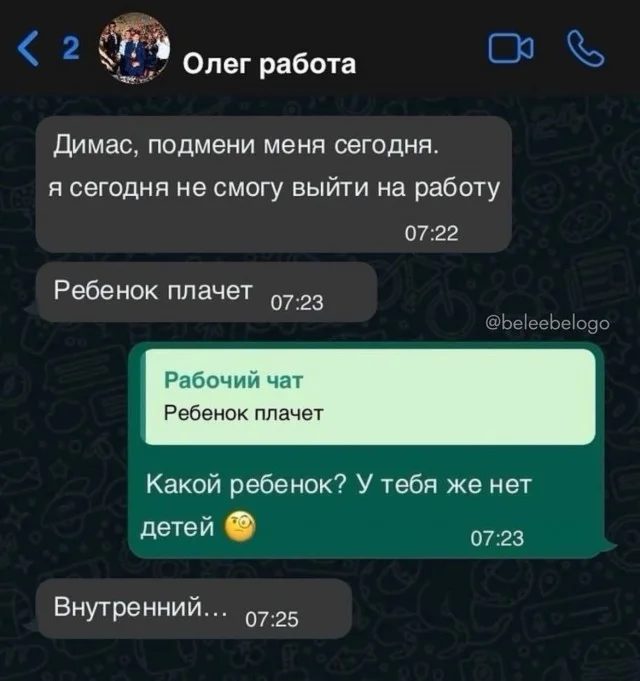Screen dimensions: 640x681
Task: Open Олег работа contact info
Action: point(268,64)
